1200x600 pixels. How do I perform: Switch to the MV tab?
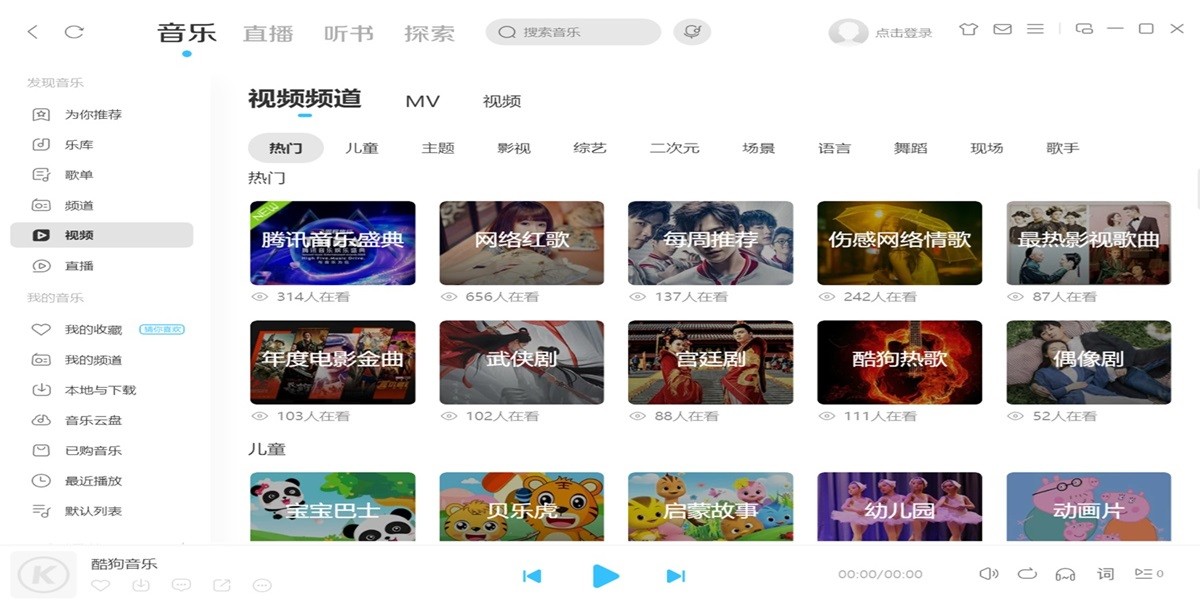click(x=422, y=101)
